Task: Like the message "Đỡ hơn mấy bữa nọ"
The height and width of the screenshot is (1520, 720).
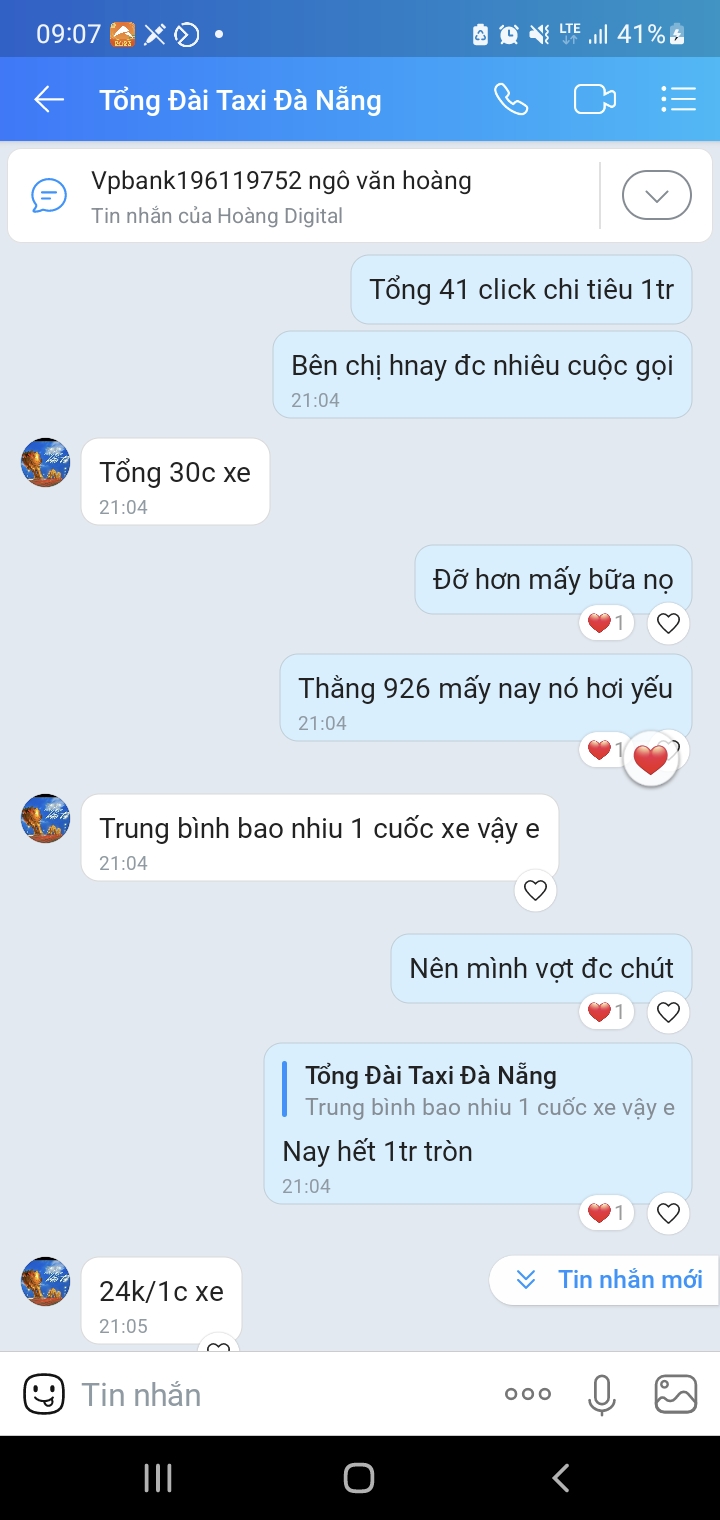Action: [x=668, y=624]
